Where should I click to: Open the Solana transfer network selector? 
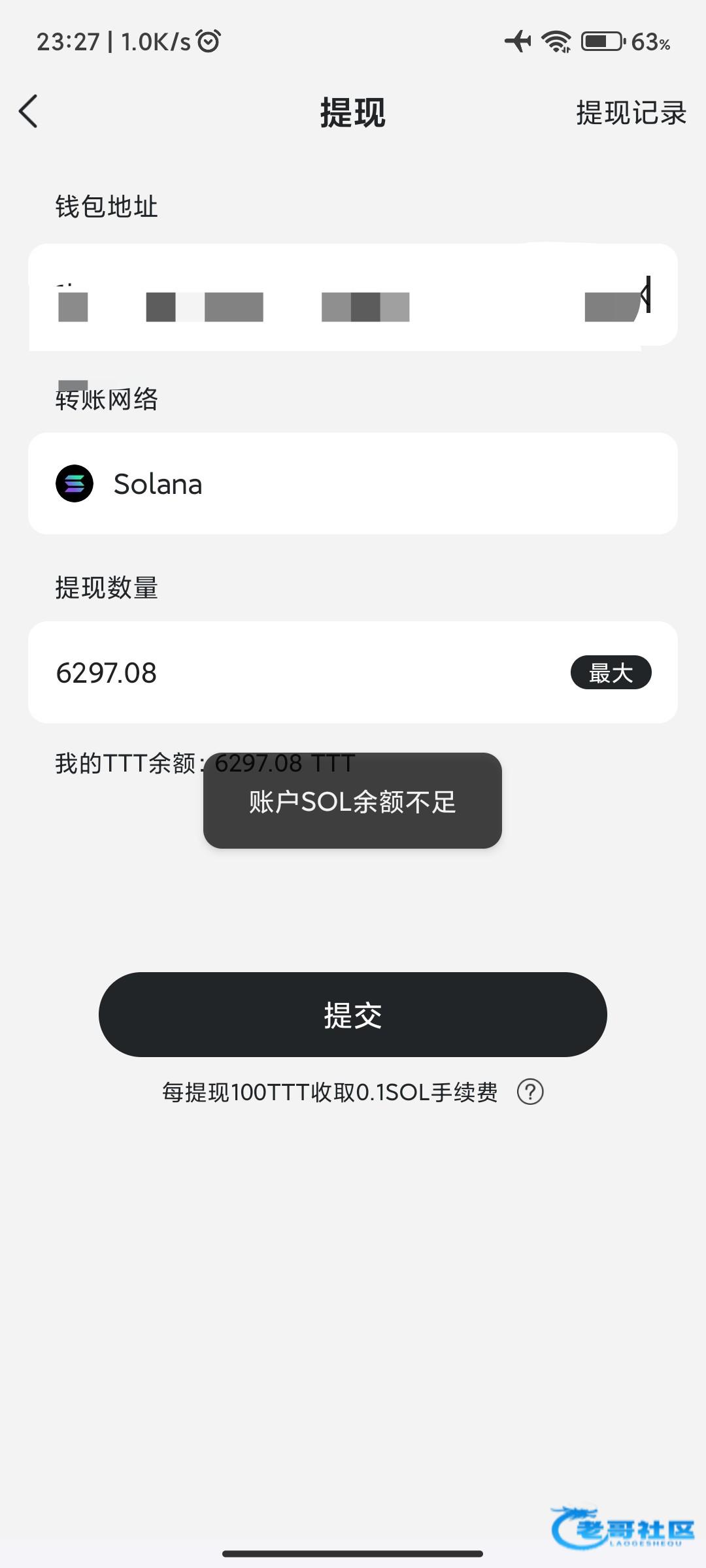point(353,483)
